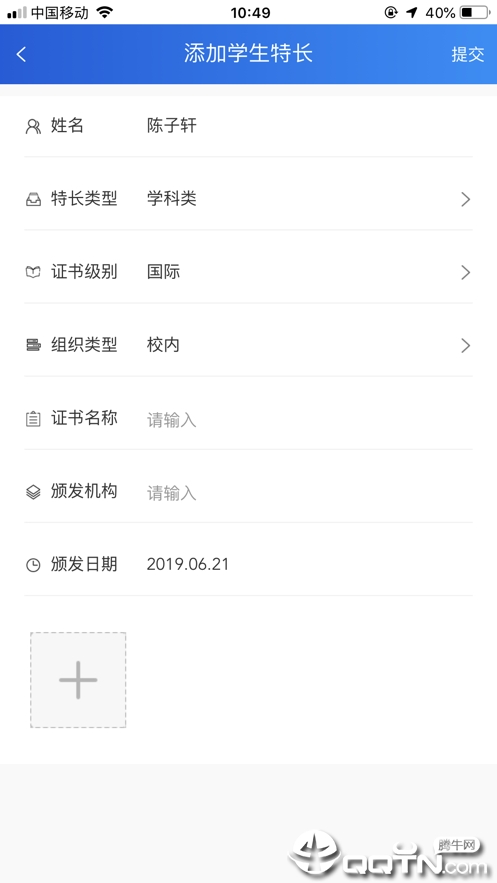The image size is (497, 883).
Task: Add a photo with the plus box
Action: tap(78, 680)
